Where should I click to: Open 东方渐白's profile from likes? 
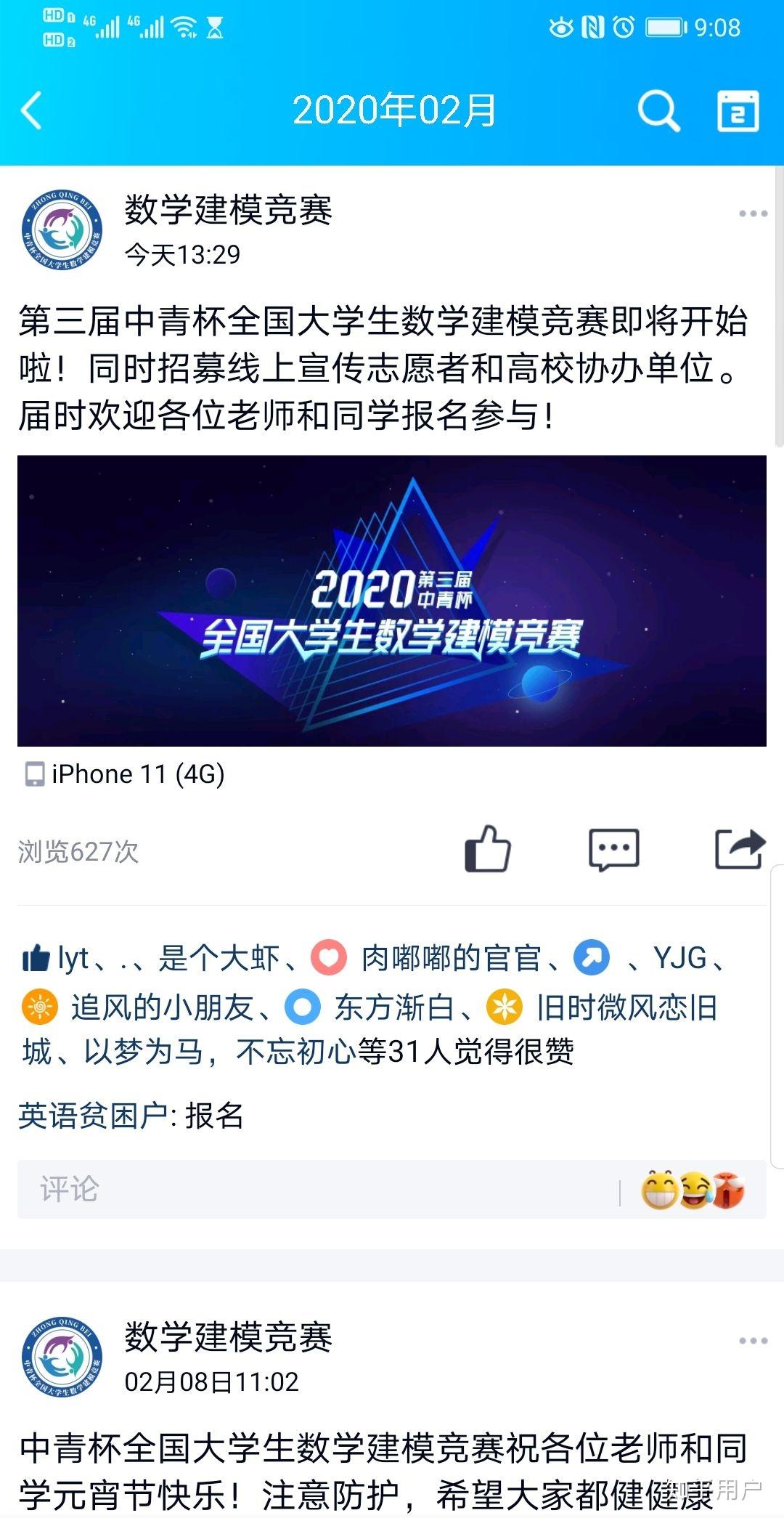click(393, 1007)
